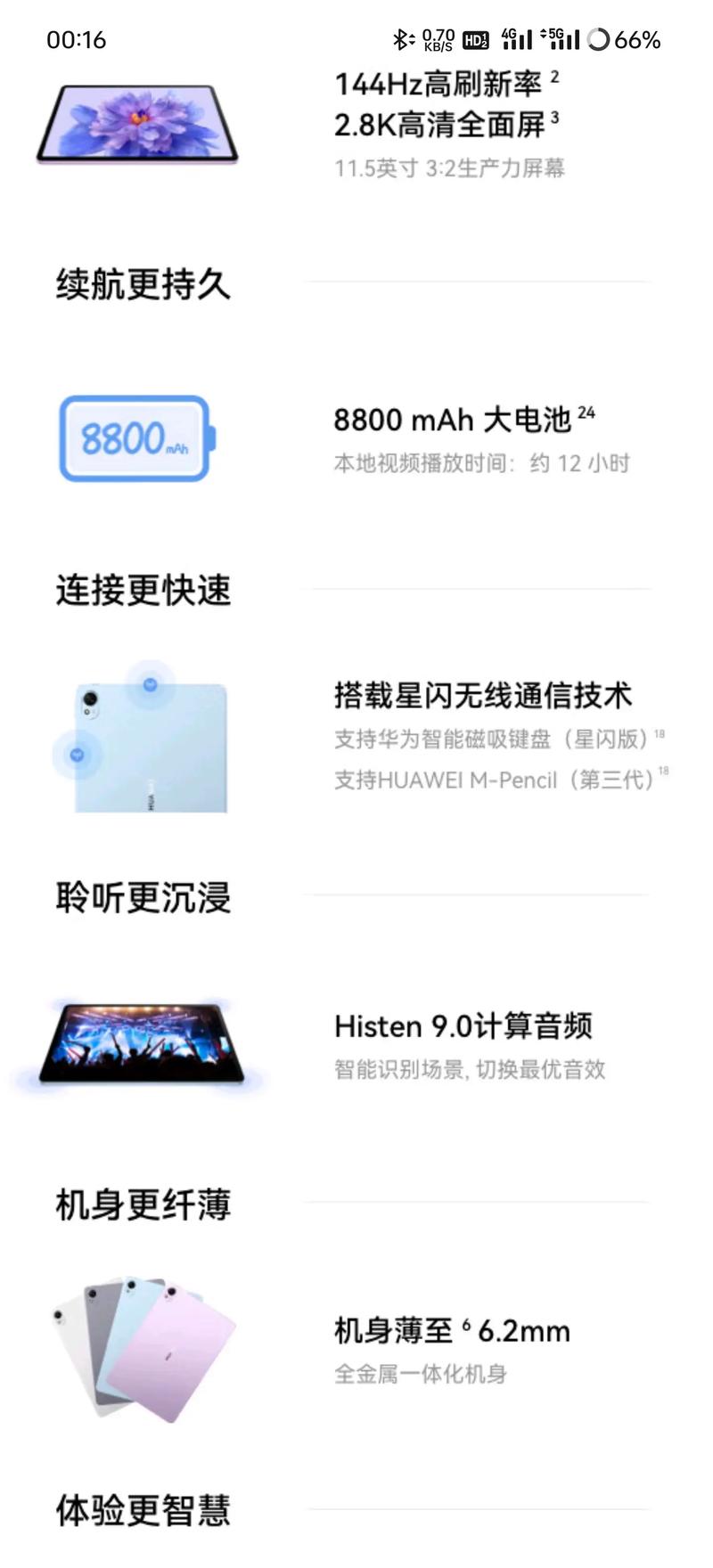Tap the HD voice icon in status bar

pyautogui.click(x=476, y=39)
